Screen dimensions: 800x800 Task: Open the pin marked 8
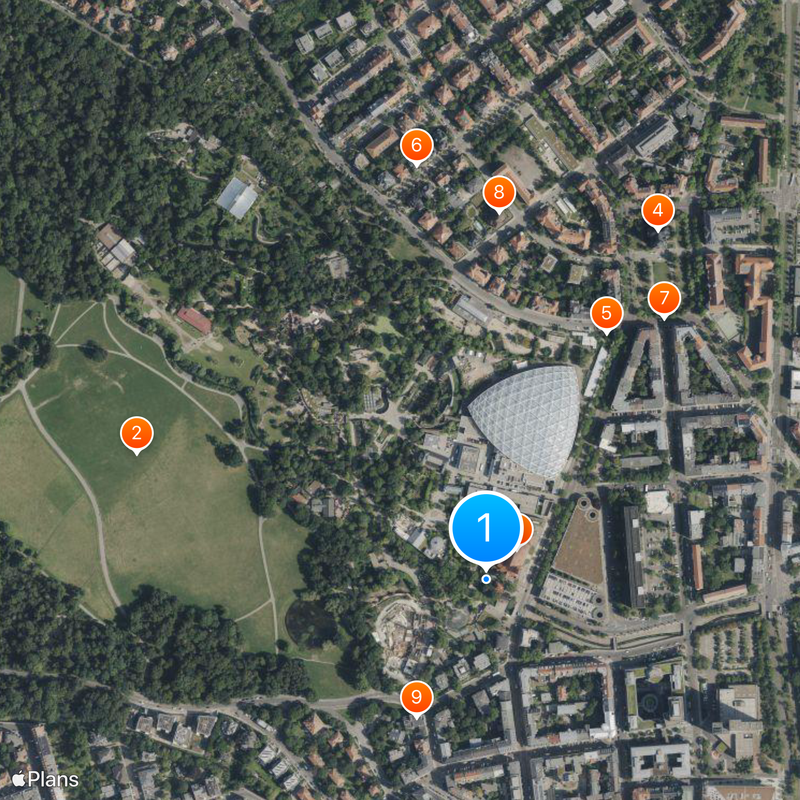[x=498, y=192]
